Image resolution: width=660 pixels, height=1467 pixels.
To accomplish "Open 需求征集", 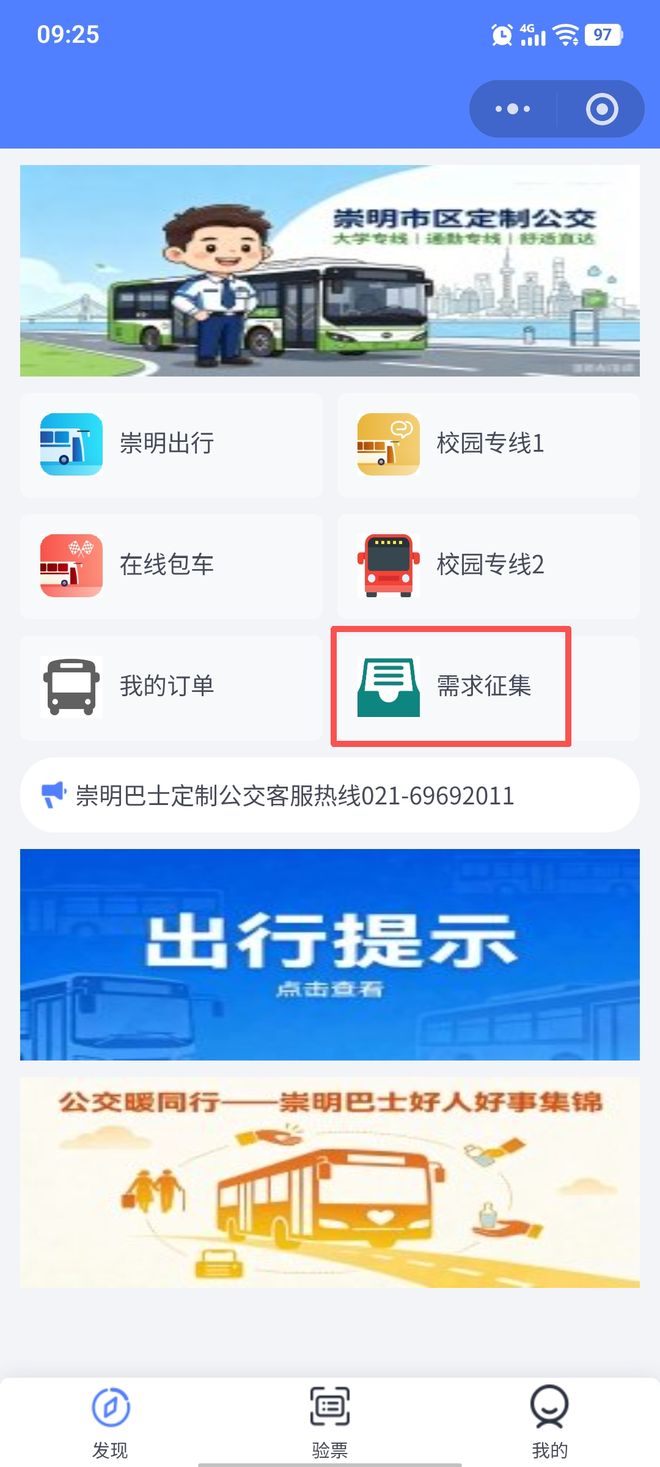I will [x=488, y=687].
